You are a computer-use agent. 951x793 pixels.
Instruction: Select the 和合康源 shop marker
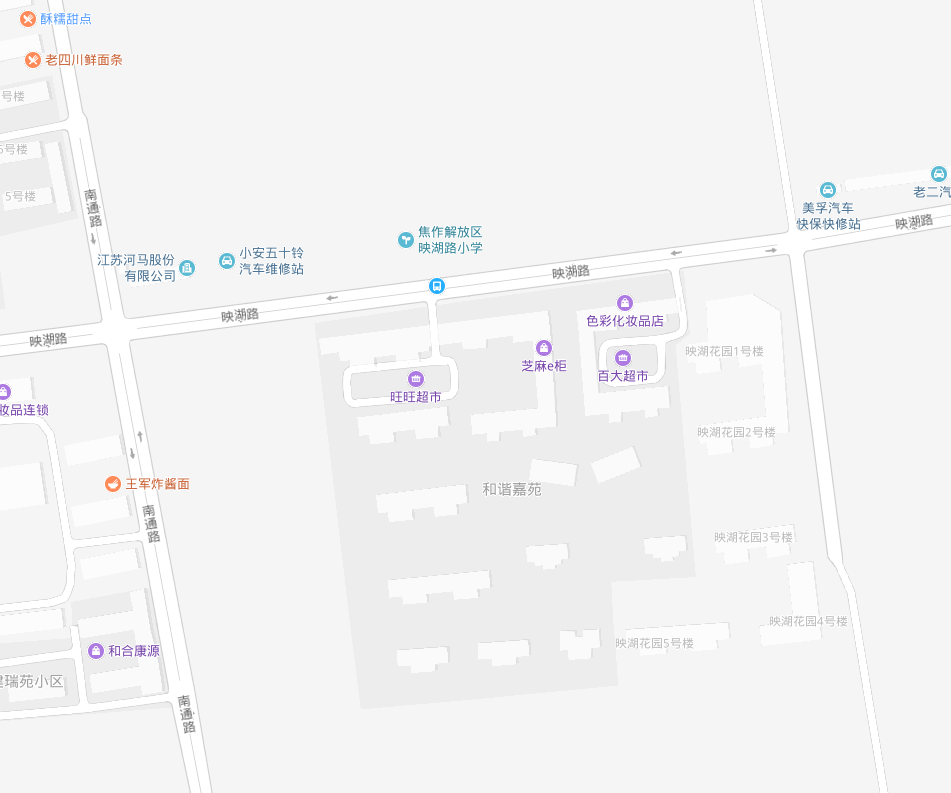pos(96,651)
